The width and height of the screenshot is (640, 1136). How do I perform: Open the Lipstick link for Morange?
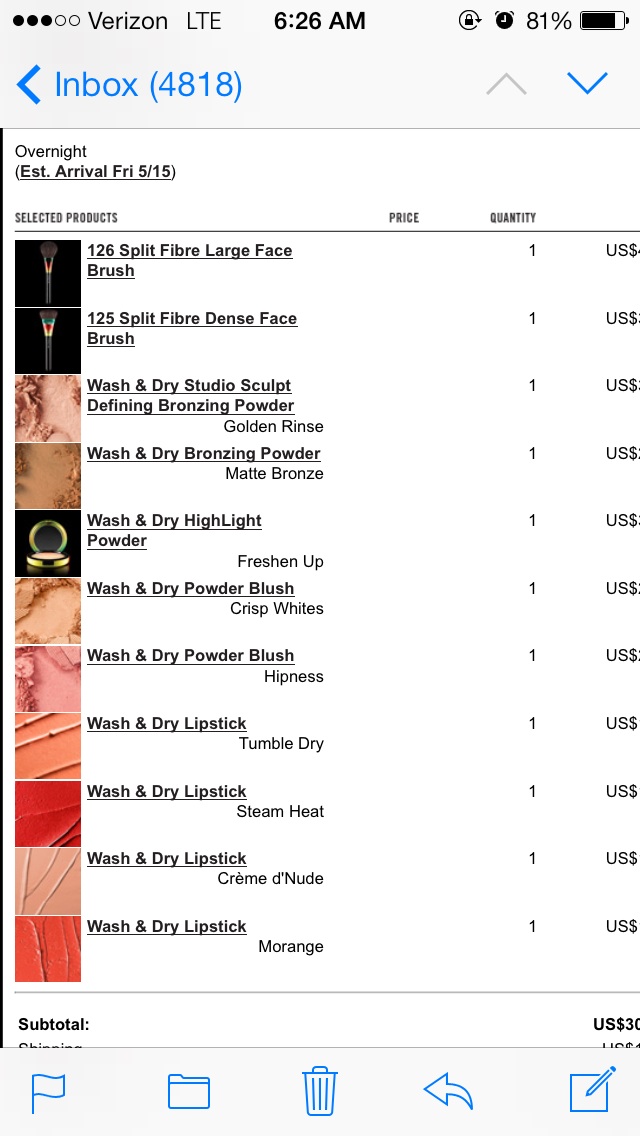pyautogui.click(x=167, y=927)
